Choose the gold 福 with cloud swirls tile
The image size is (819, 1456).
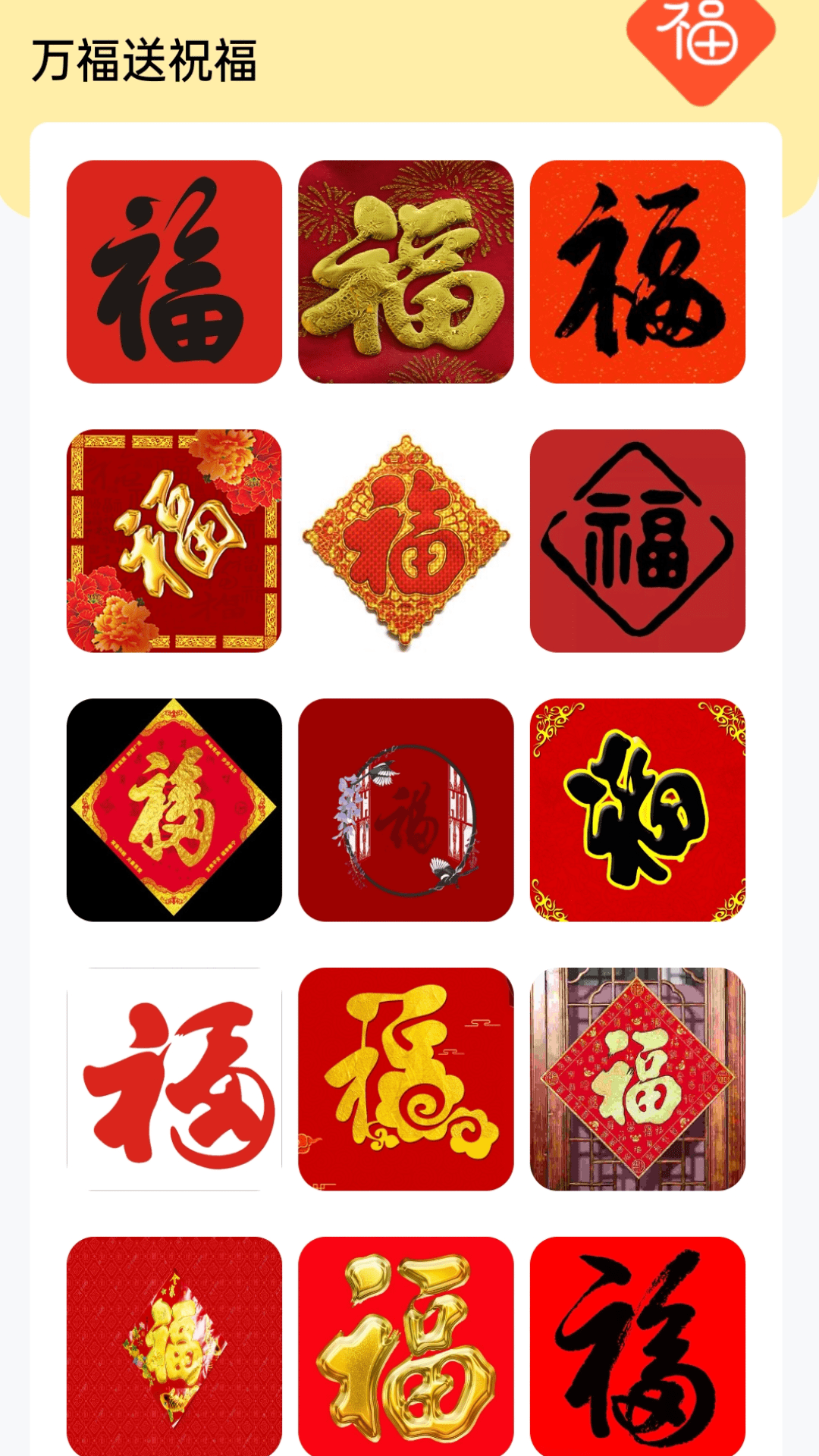click(x=406, y=1079)
